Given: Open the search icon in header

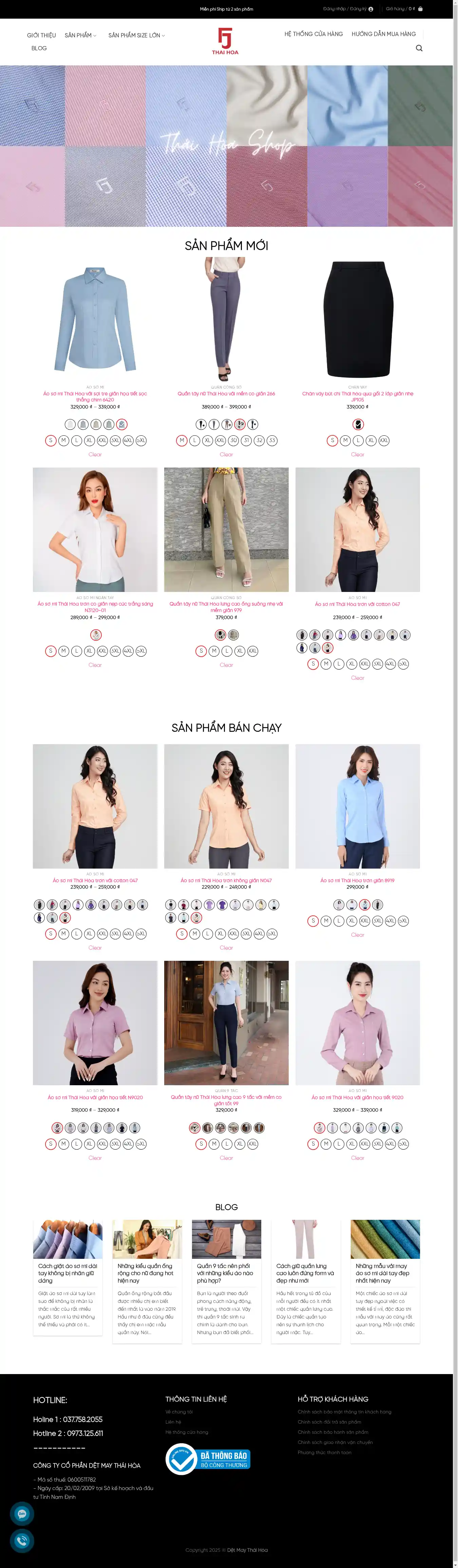Looking at the screenshot, I should [x=419, y=48].
